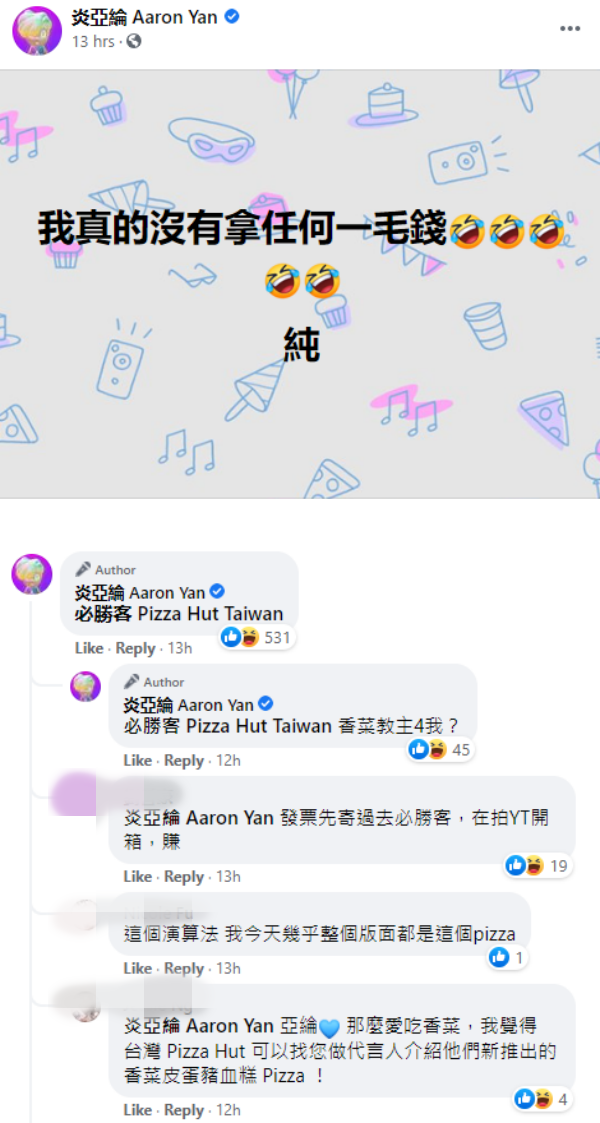This screenshot has width=600, height=1123.
Task: Like the 香菜皮蛋豬血糕 Pizza comment
Action: click(137, 1110)
